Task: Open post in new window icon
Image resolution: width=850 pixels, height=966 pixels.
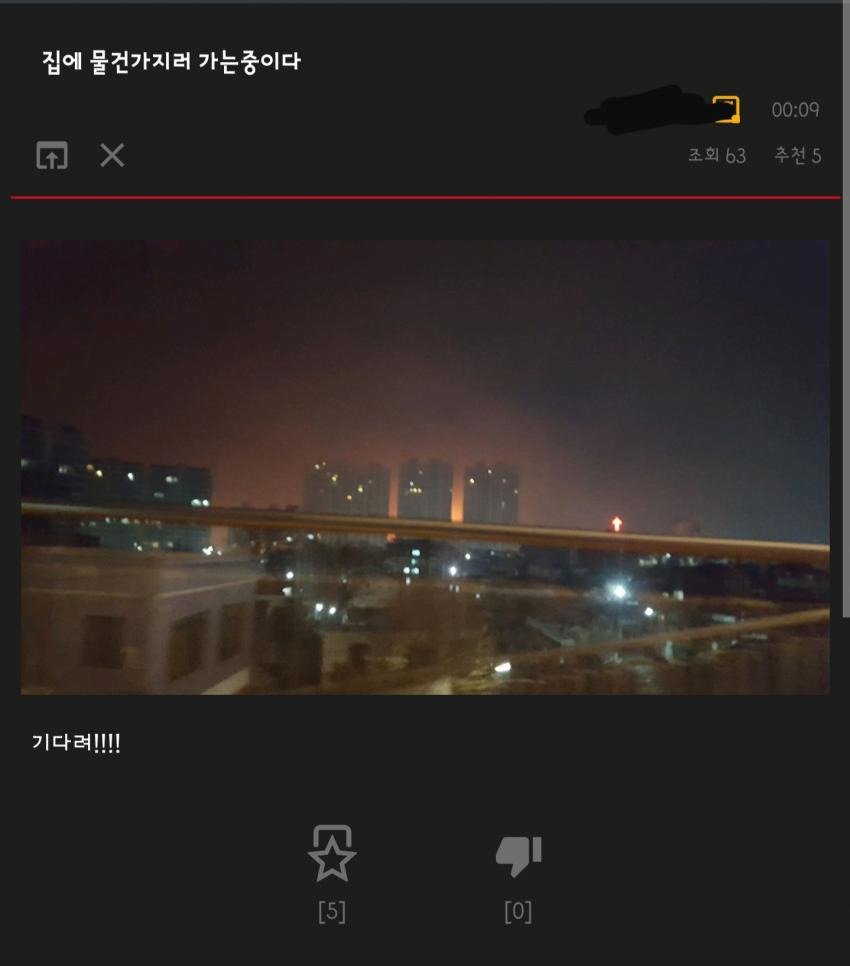Action: click(52, 155)
